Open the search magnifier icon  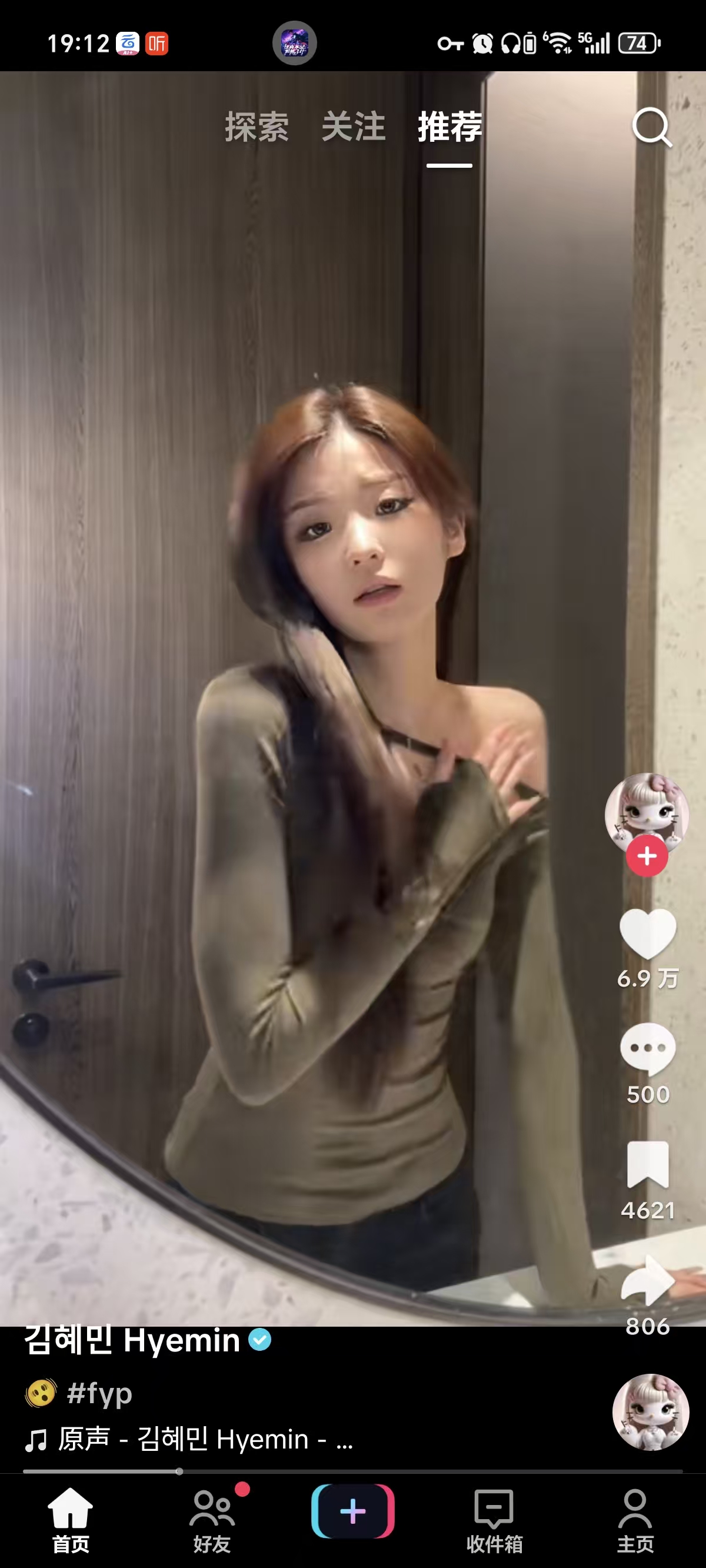tap(652, 127)
